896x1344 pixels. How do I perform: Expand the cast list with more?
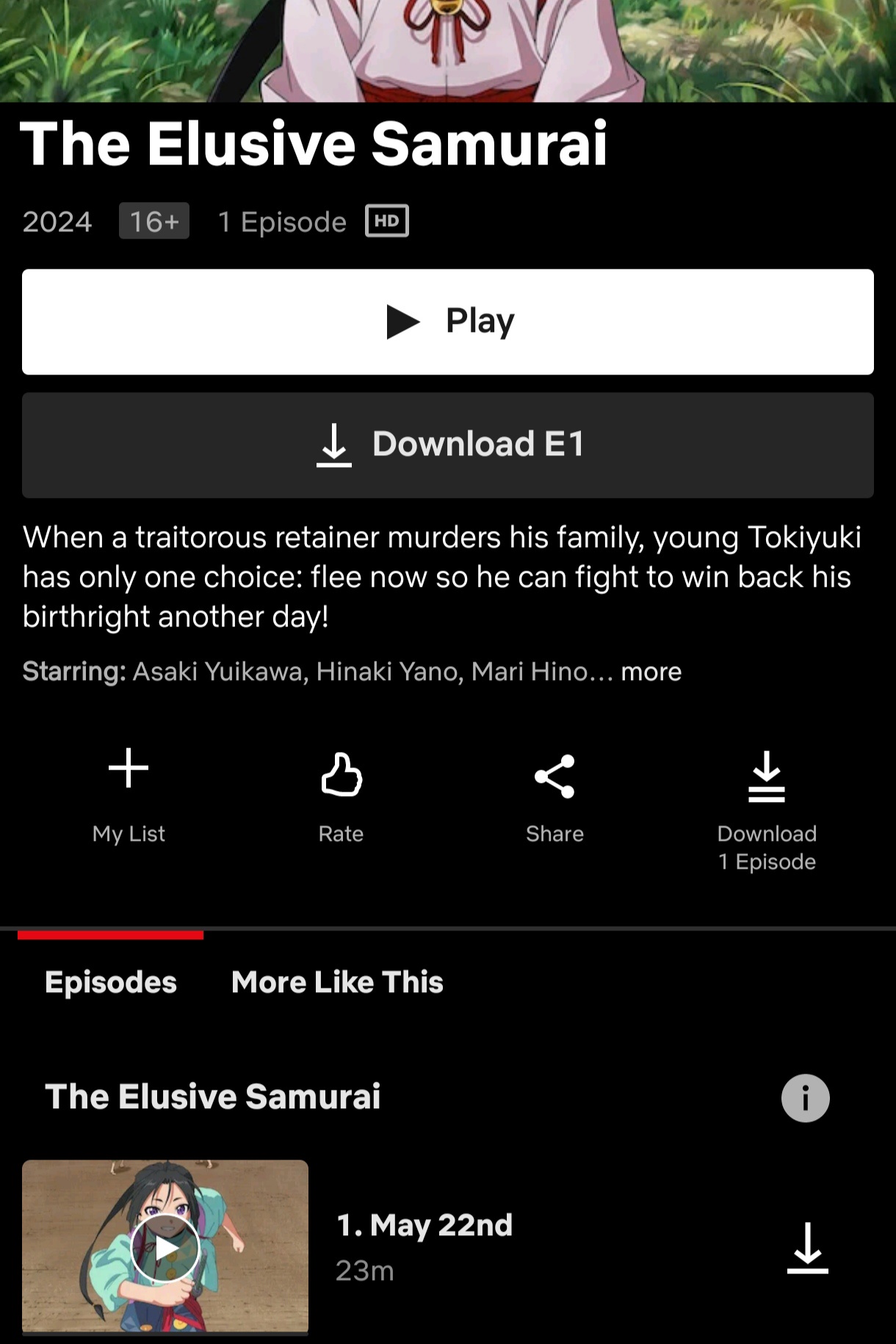click(x=651, y=672)
